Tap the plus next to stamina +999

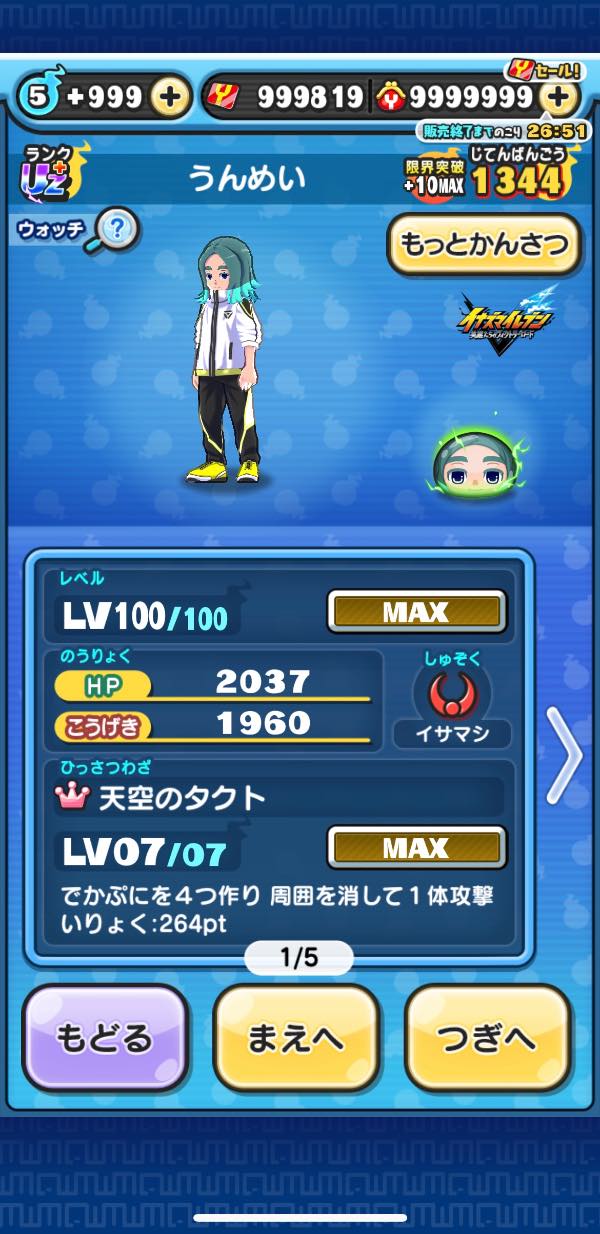click(x=170, y=97)
